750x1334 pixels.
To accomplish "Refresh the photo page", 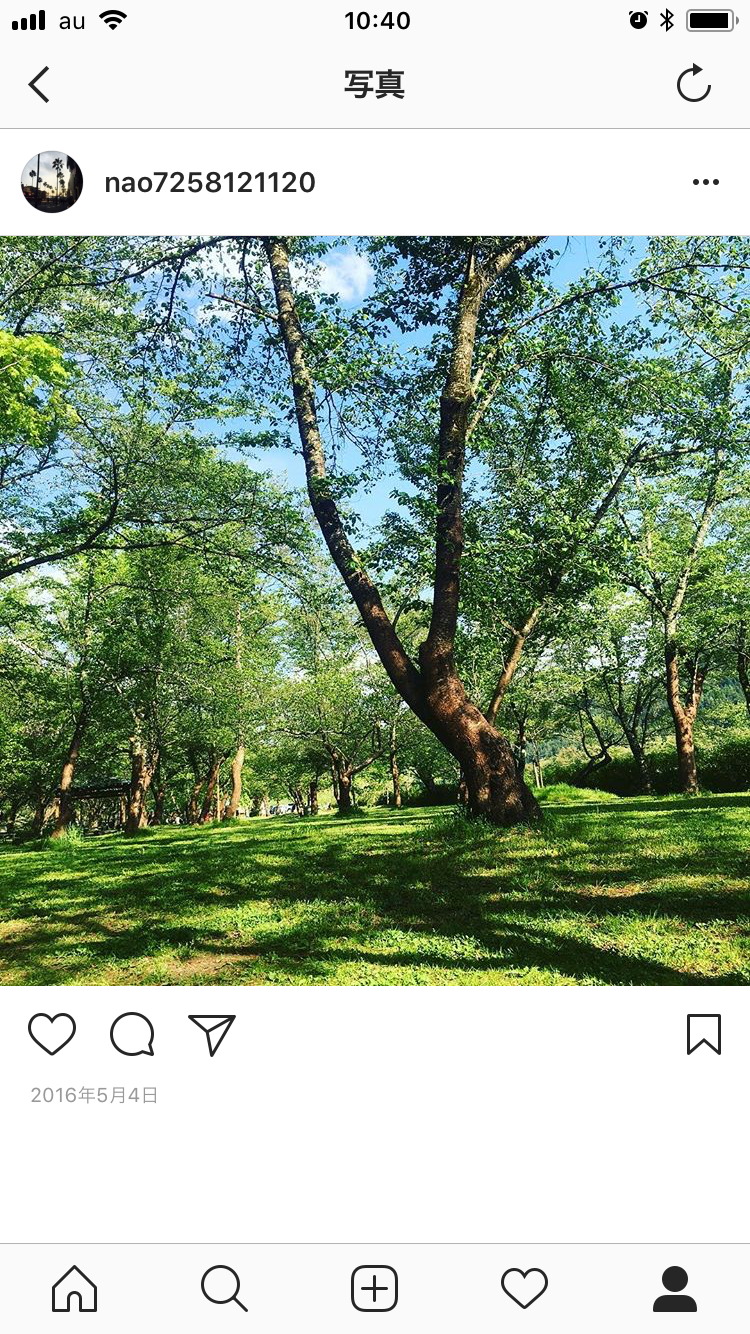I will [693, 84].
